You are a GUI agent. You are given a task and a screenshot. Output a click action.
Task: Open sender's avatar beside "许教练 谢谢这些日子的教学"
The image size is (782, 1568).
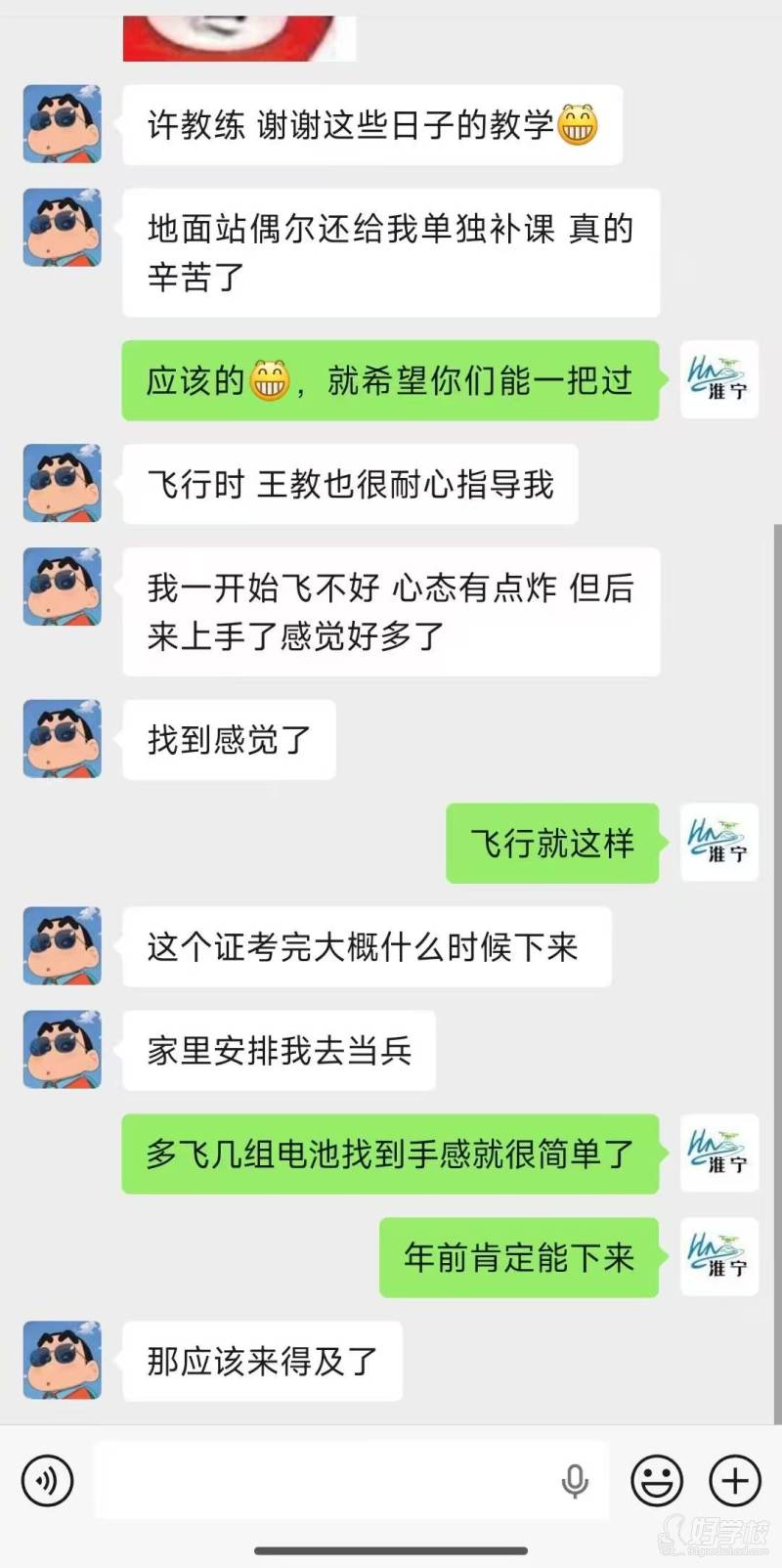point(63,124)
